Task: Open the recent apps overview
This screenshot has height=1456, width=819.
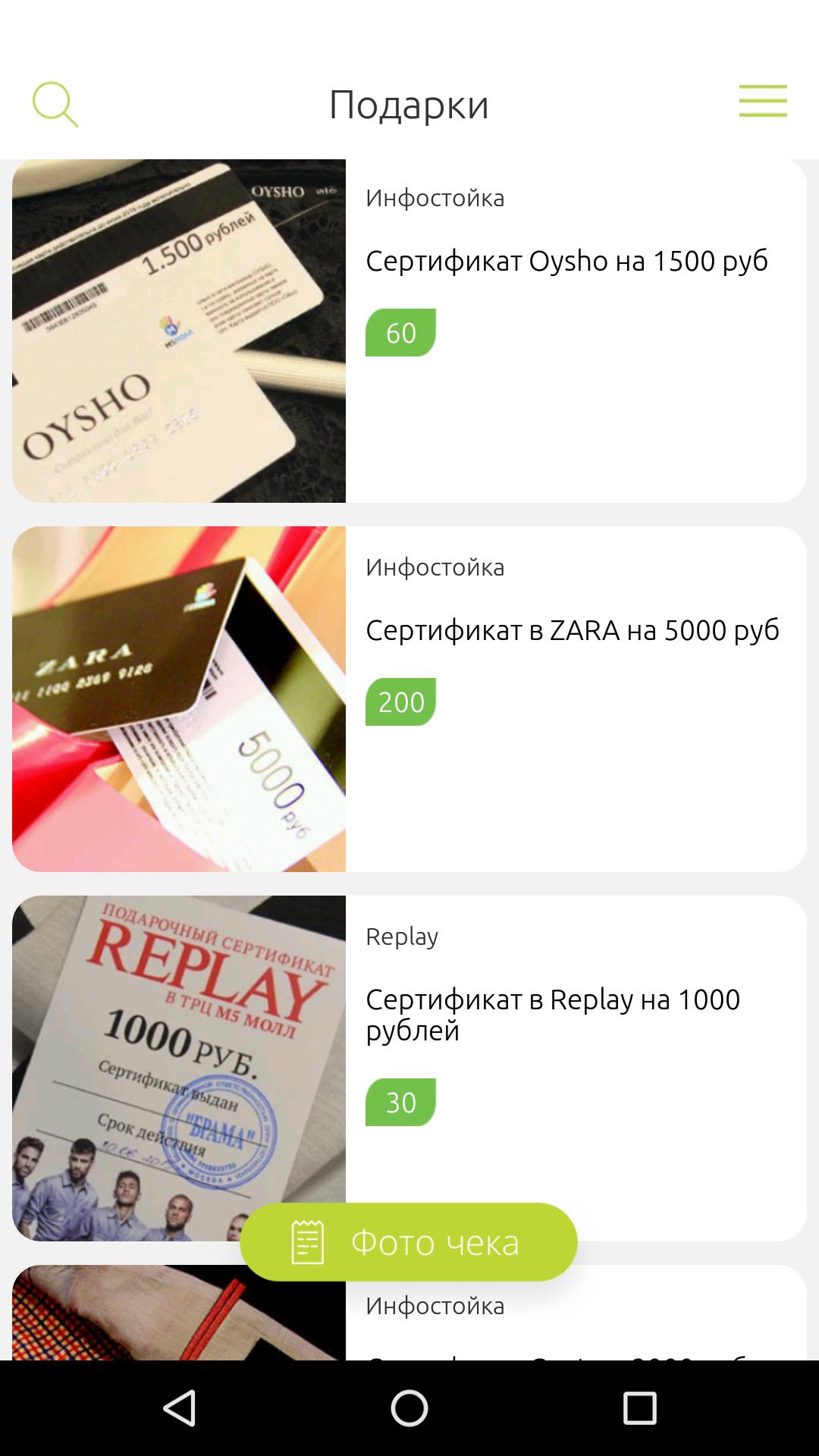Action: [x=639, y=1408]
